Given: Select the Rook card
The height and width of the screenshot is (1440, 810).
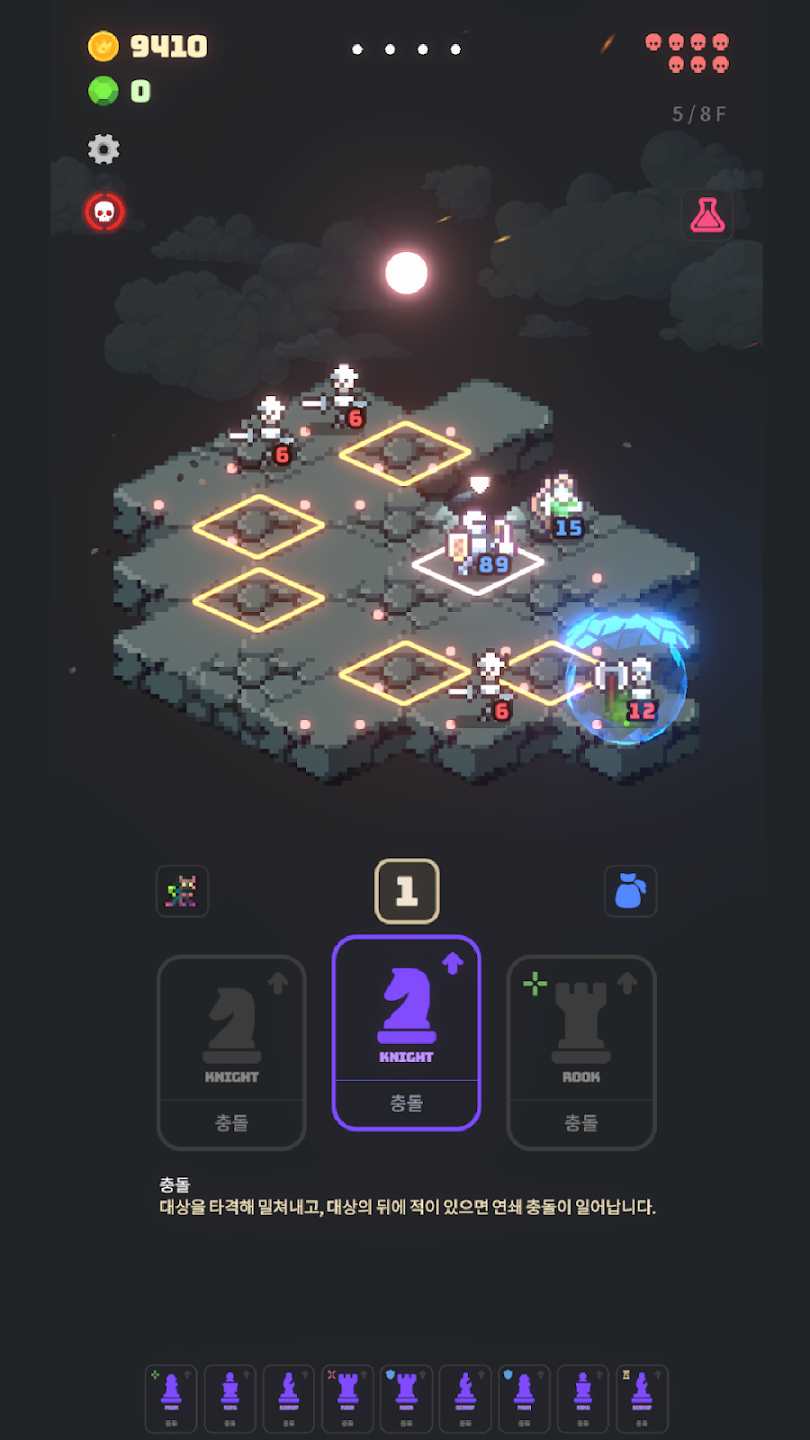Looking at the screenshot, I should [581, 1052].
